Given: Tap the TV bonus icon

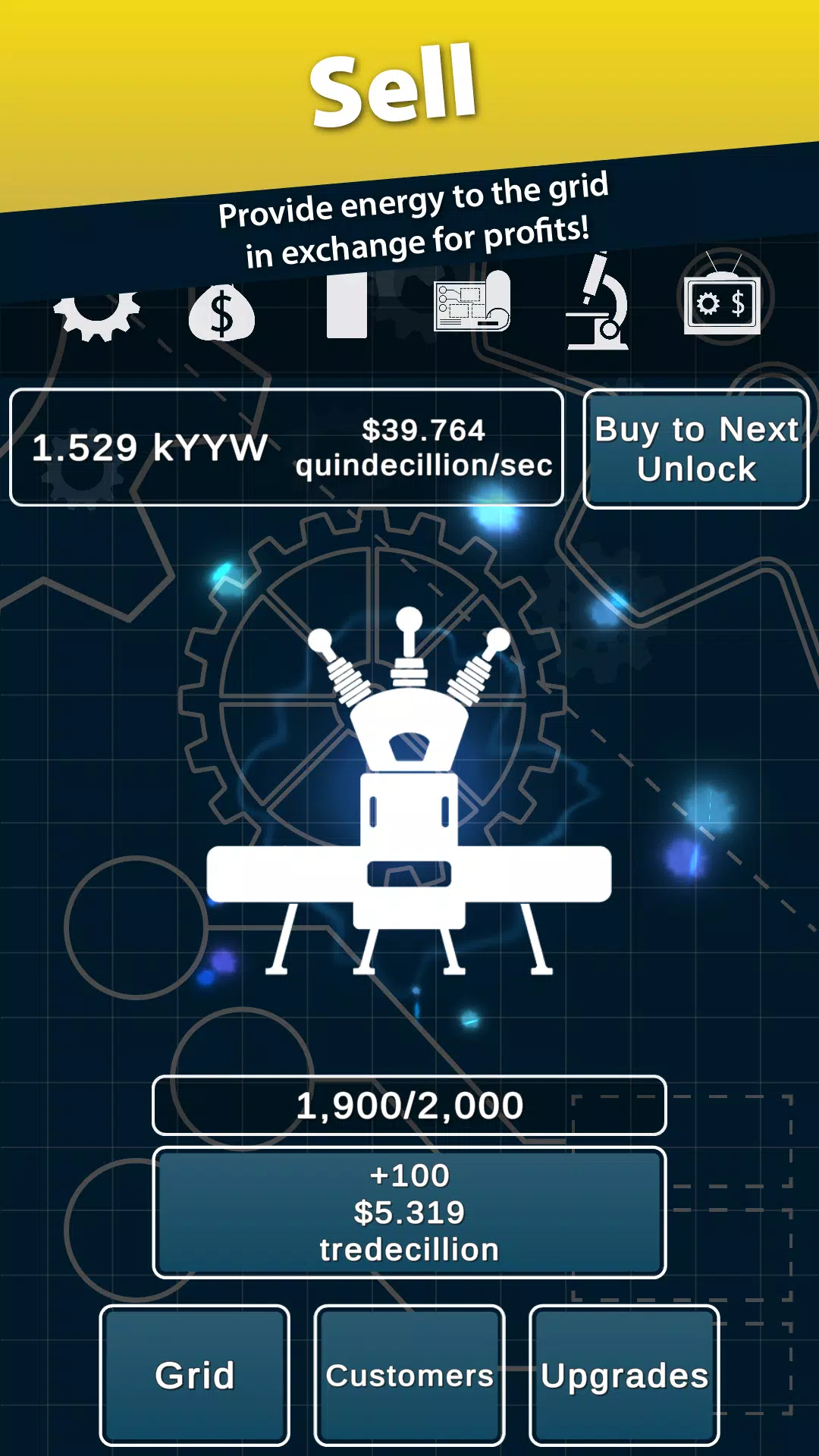Looking at the screenshot, I should coord(723,301).
